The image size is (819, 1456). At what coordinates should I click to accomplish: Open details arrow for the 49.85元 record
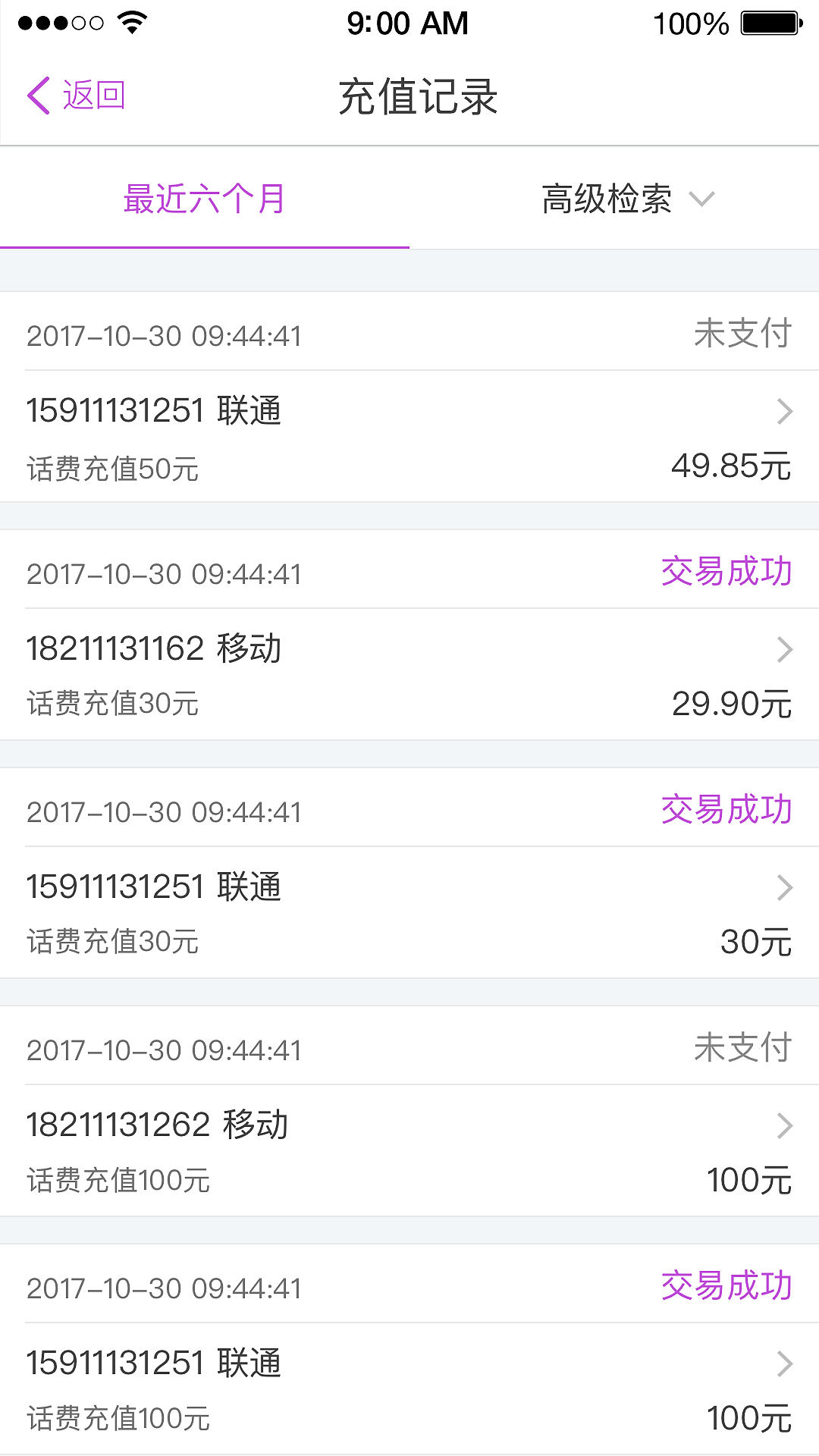click(x=785, y=412)
